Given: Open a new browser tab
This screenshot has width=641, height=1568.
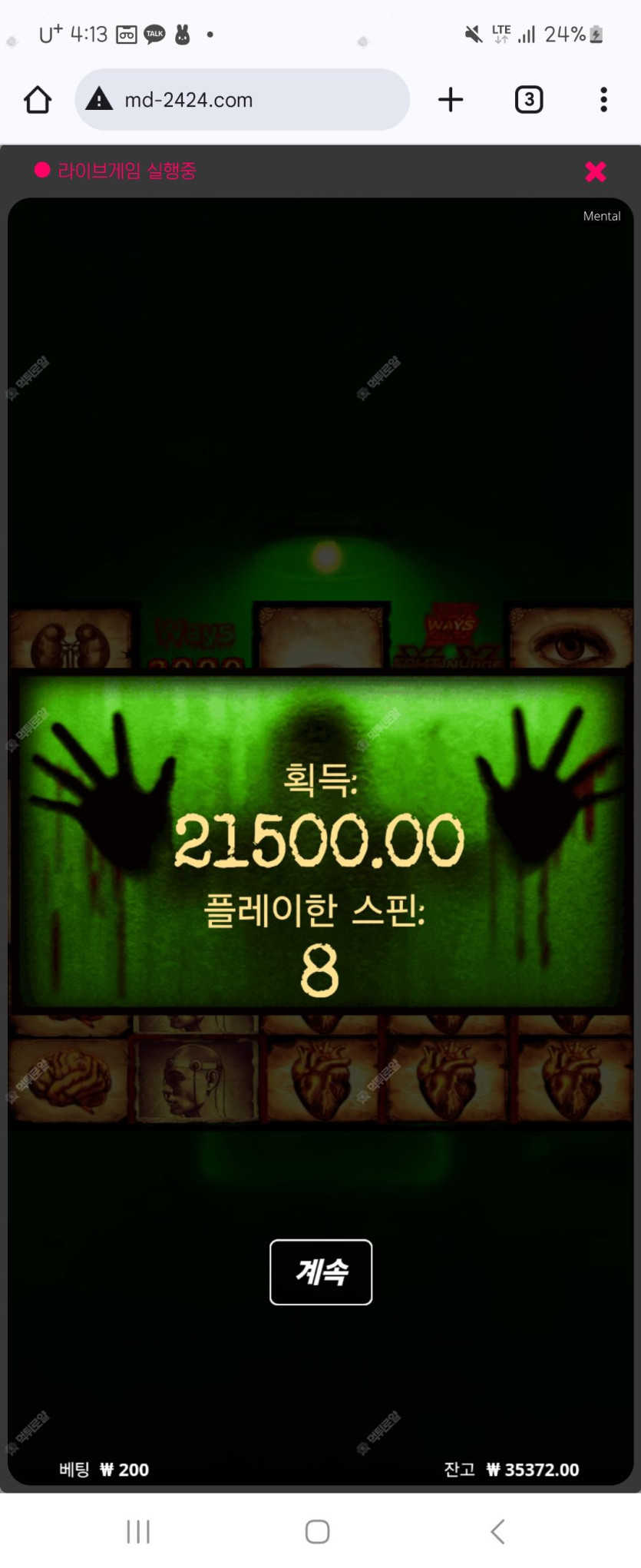Looking at the screenshot, I should pos(451,100).
